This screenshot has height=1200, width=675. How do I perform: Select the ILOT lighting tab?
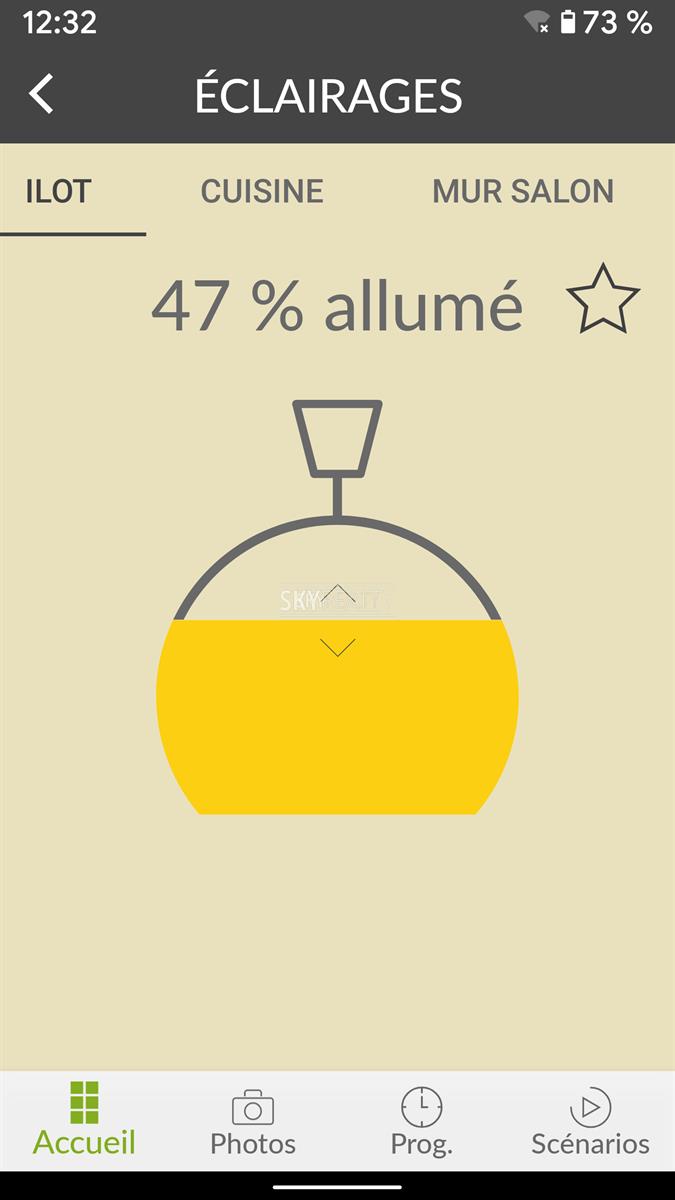[x=59, y=191]
